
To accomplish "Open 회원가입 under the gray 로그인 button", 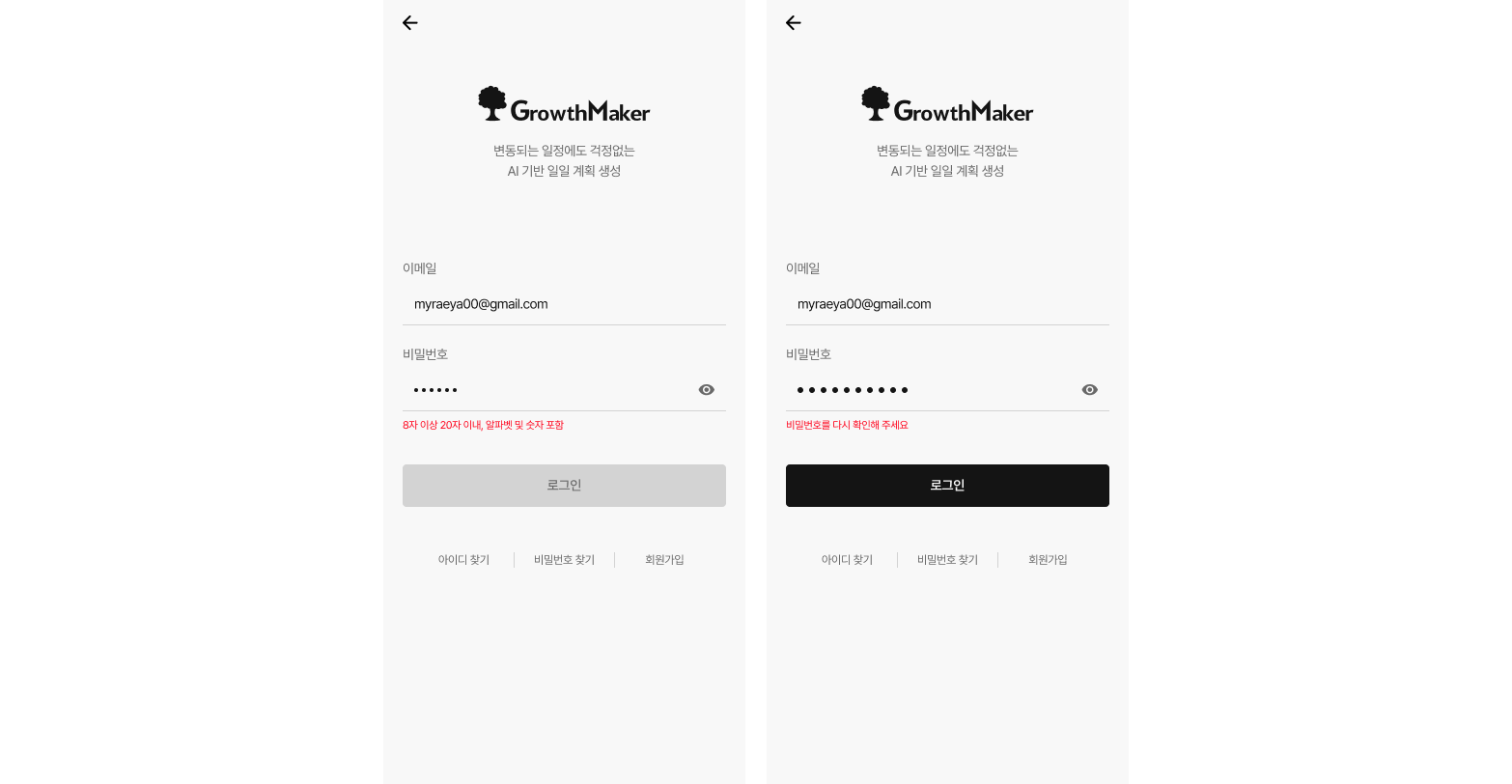I will pos(664,560).
